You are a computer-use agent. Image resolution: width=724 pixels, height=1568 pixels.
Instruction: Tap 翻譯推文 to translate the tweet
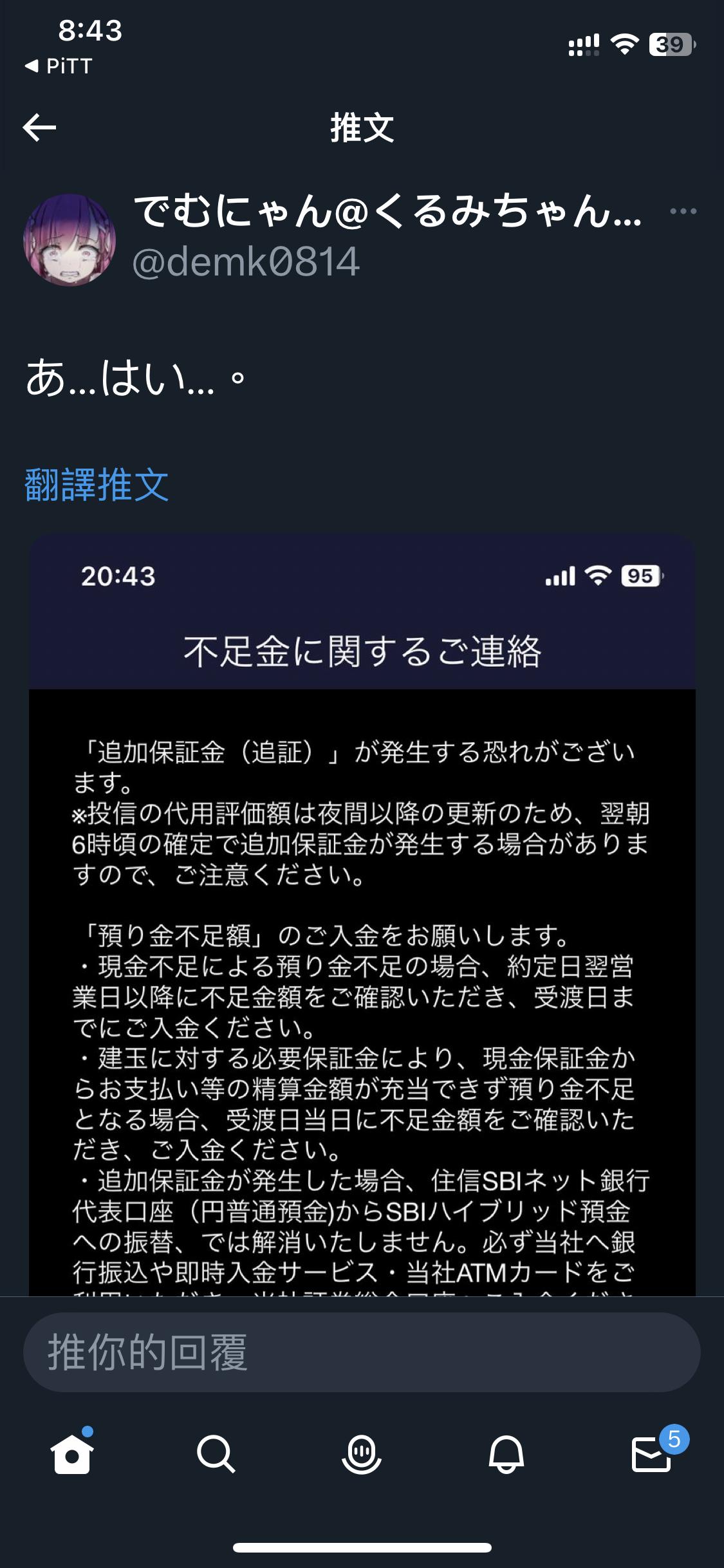97,485
